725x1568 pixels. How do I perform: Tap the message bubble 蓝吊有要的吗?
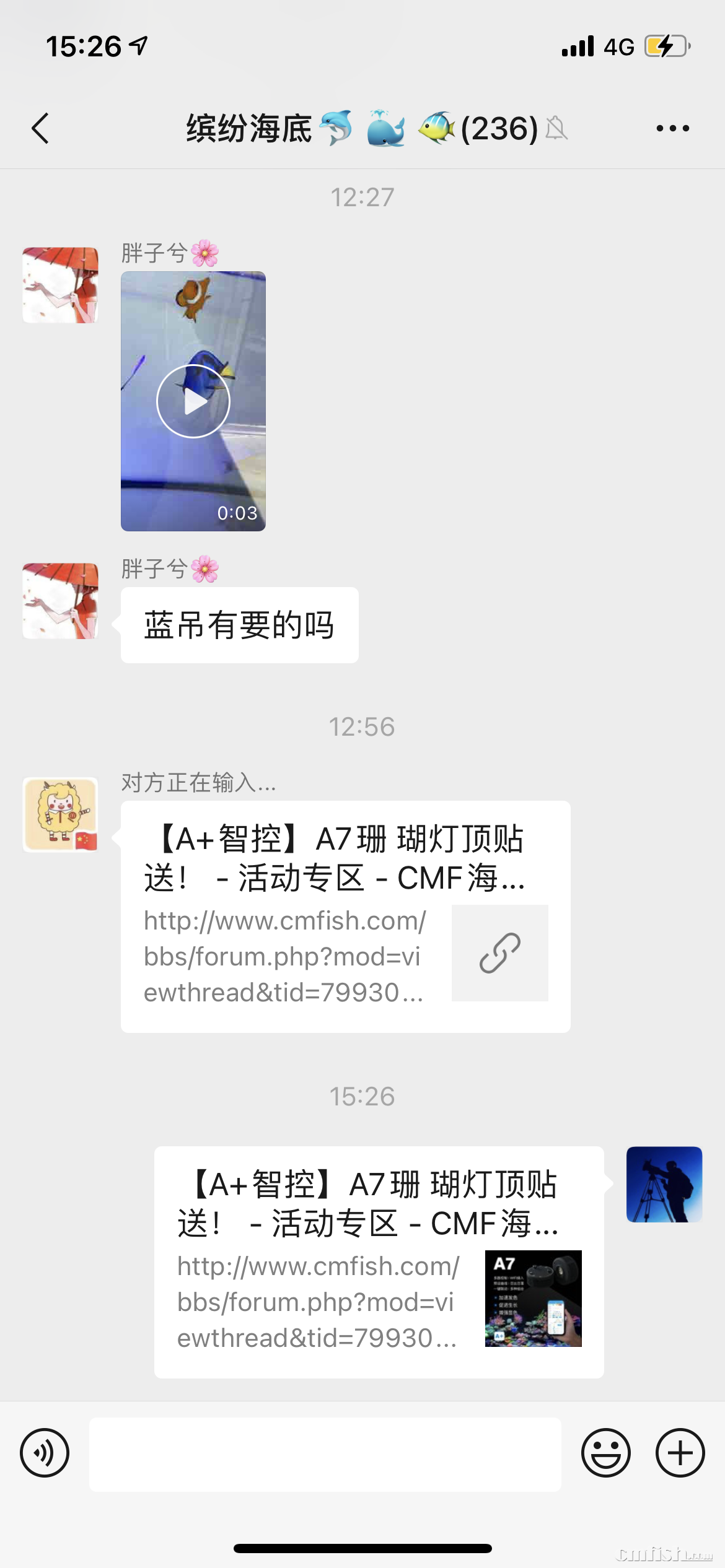(x=239, y=624)
